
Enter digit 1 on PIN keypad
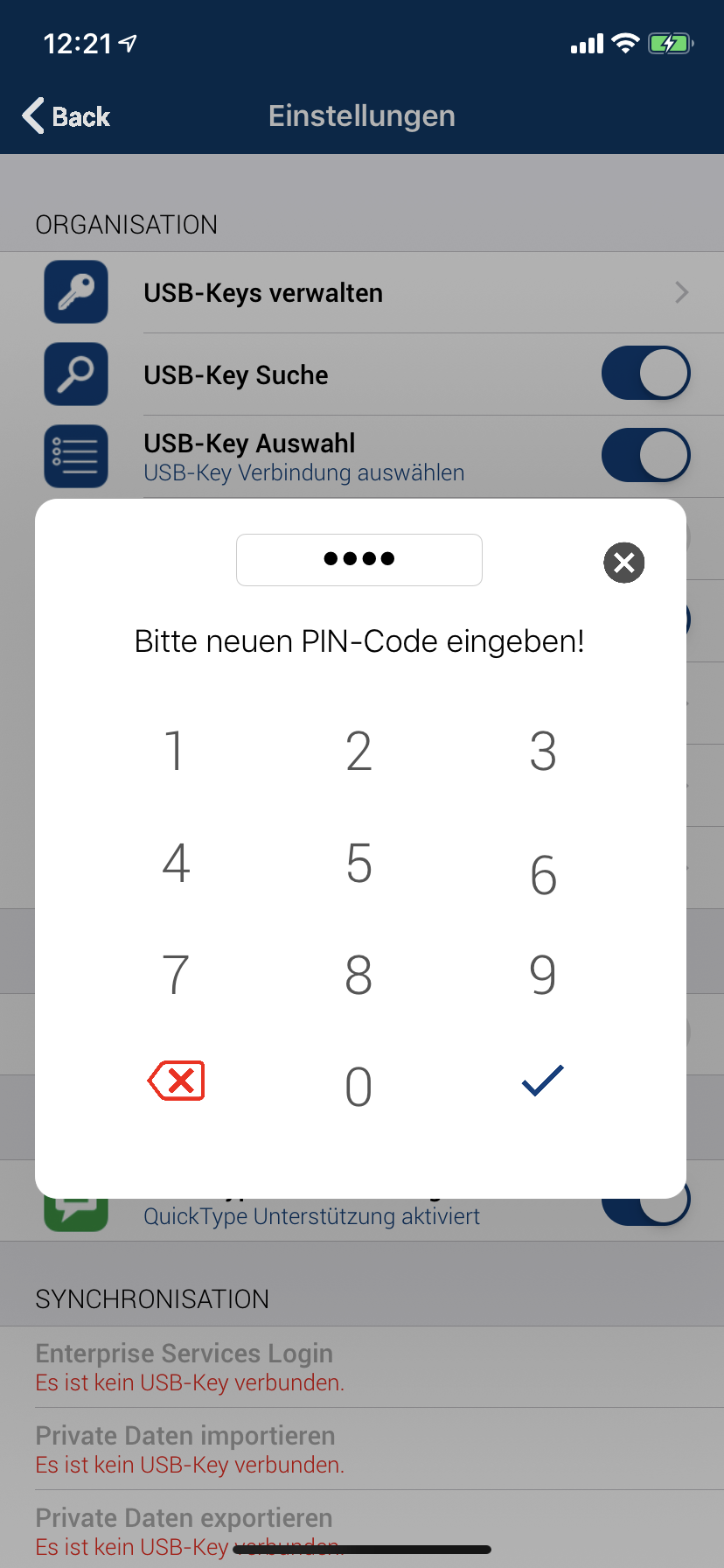click(175, 751)
